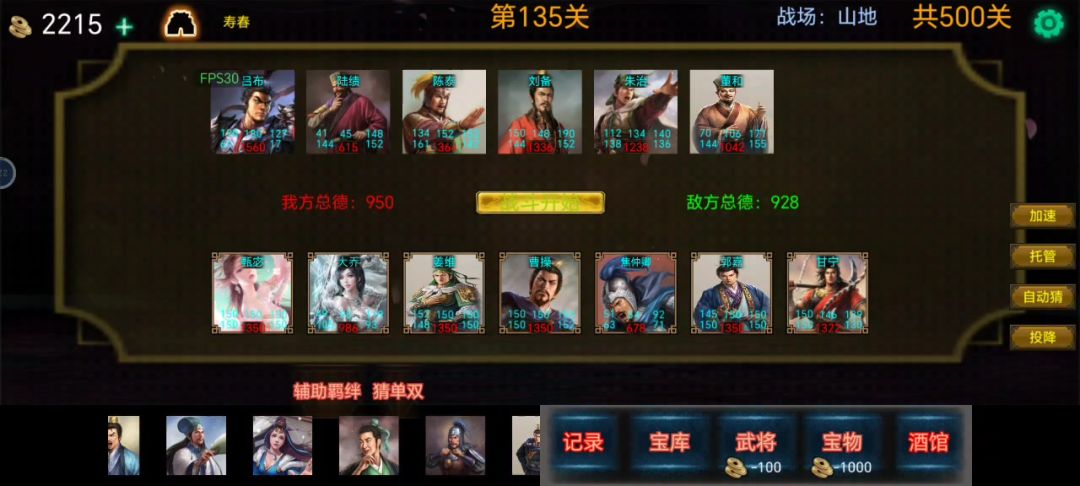Open the 宝物 treasure for 1000
Screen dimensions: 1080x486
pyautogui.click(x=841, y=443)
